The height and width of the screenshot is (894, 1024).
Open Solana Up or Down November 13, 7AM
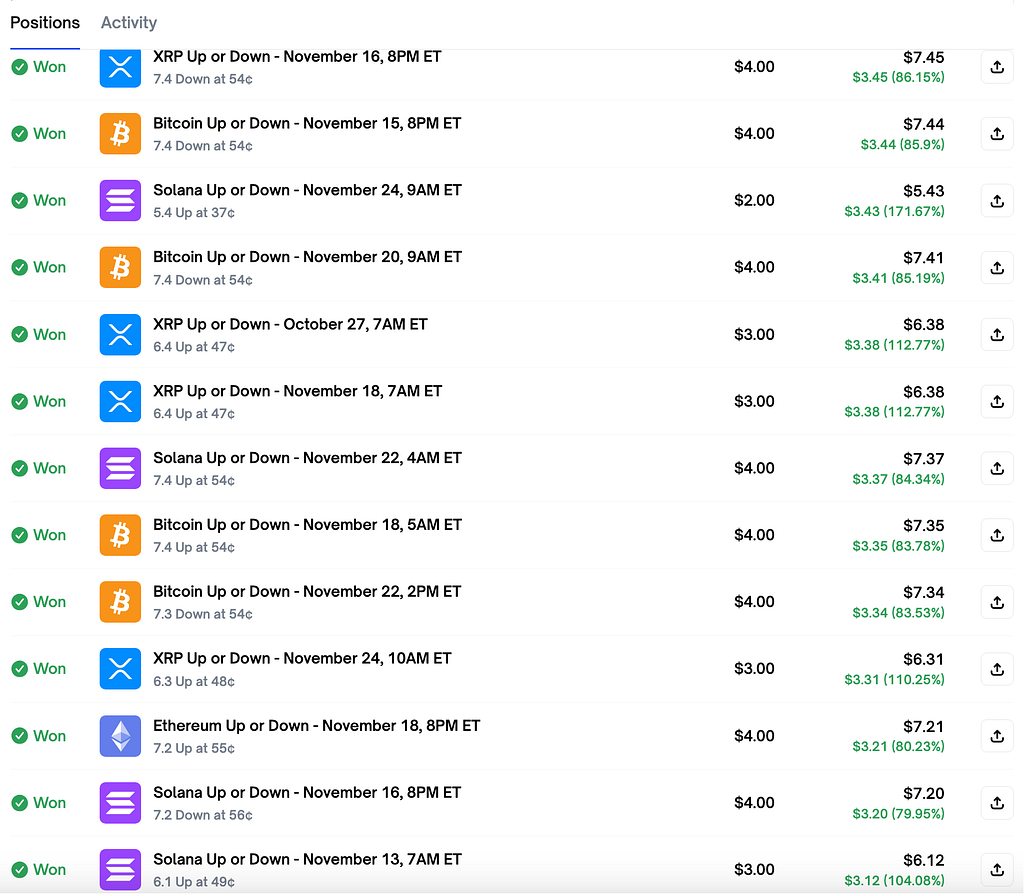(x=307, y=859)
